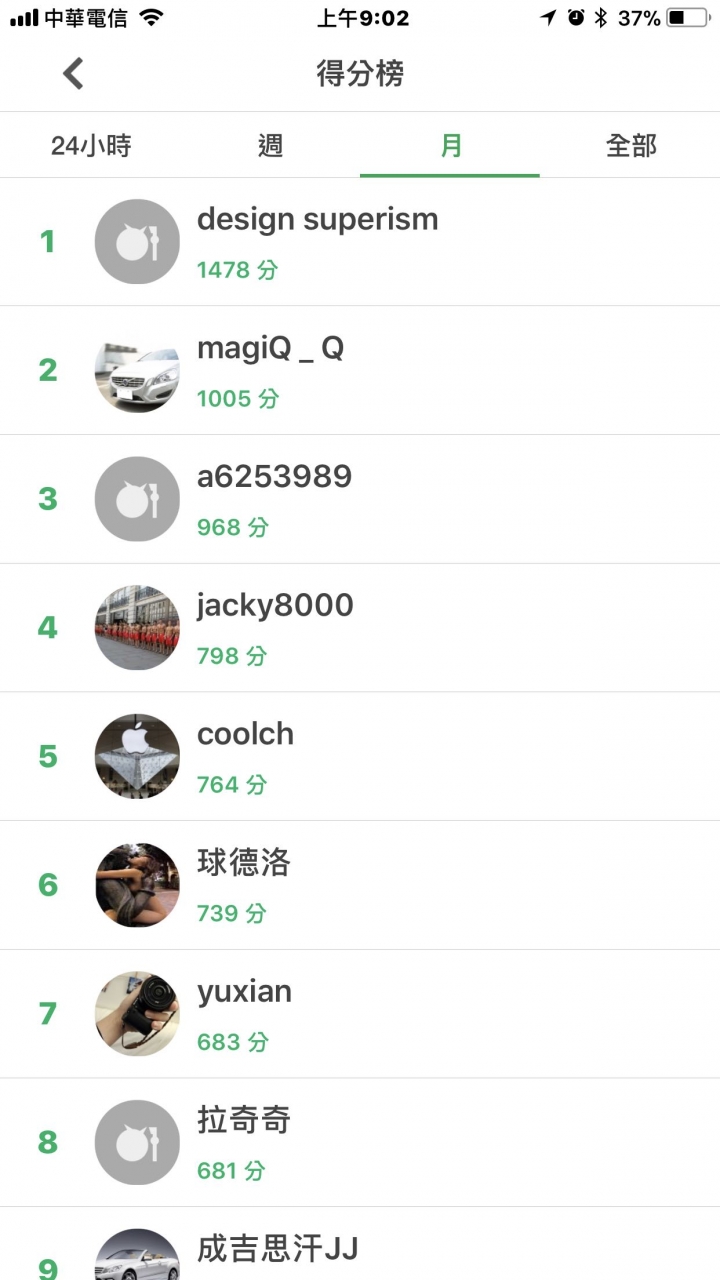Switch to the 24小時 tab
Image resolution: width=720 pixels, height=1280 pixels.
click(91, 146)
